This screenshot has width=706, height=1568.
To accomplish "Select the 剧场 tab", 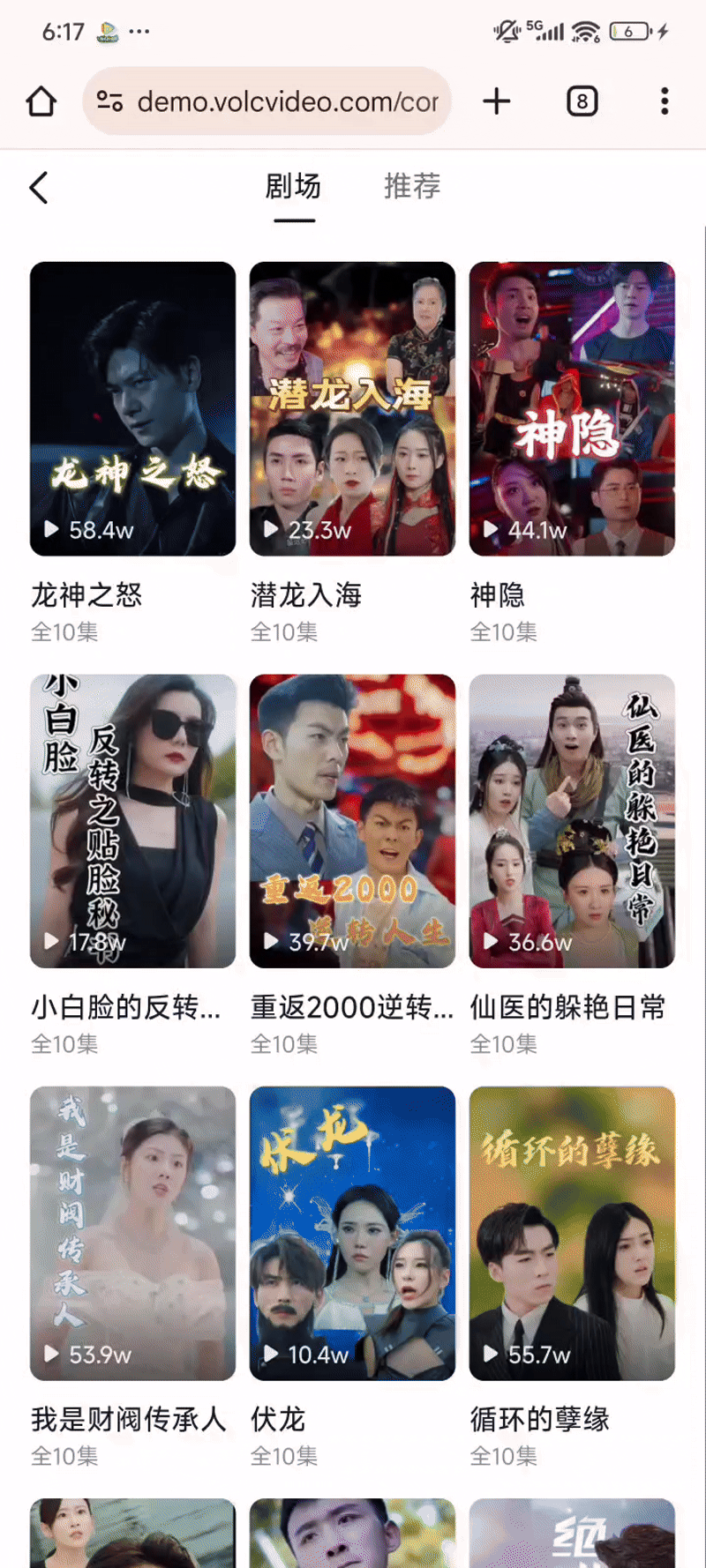I will pyautogui.click(x=294, y=187).
